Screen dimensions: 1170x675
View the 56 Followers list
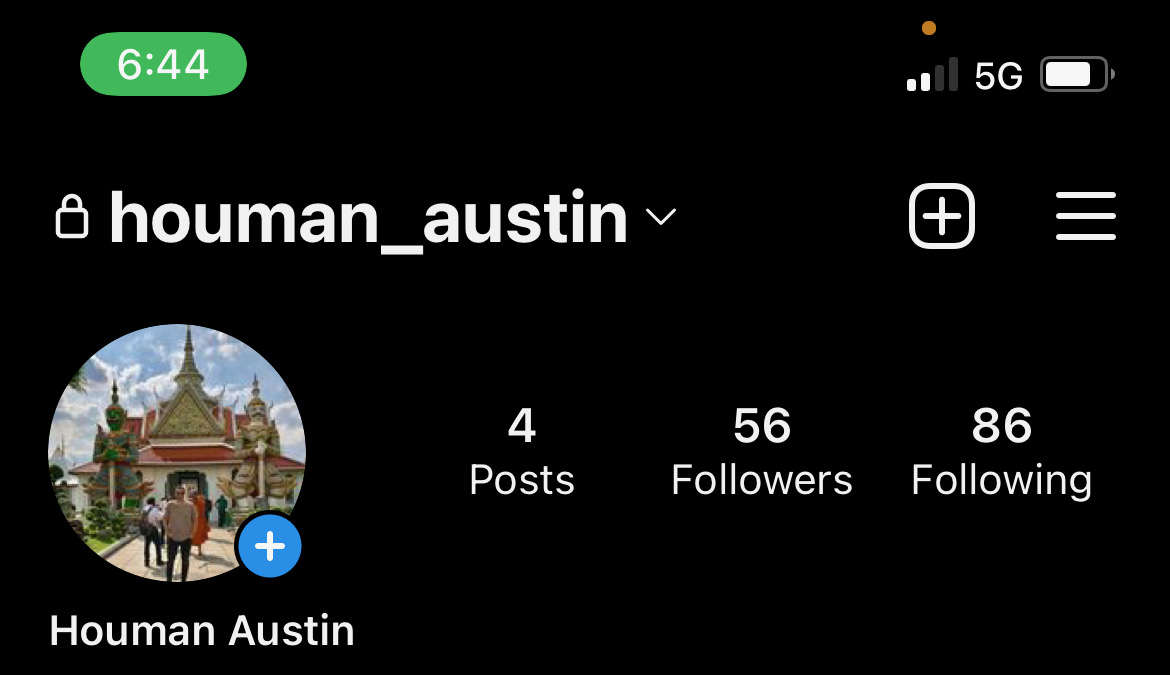coord(761,452)
